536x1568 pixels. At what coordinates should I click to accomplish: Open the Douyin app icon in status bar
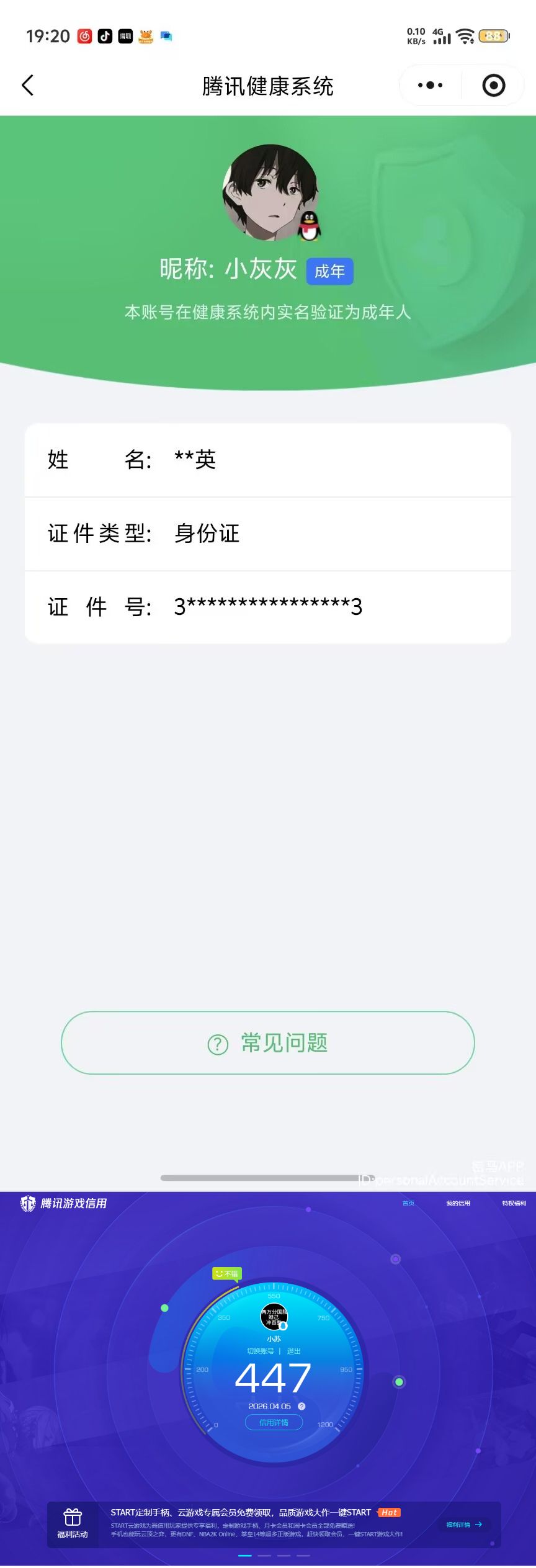[x=104, y=35]
